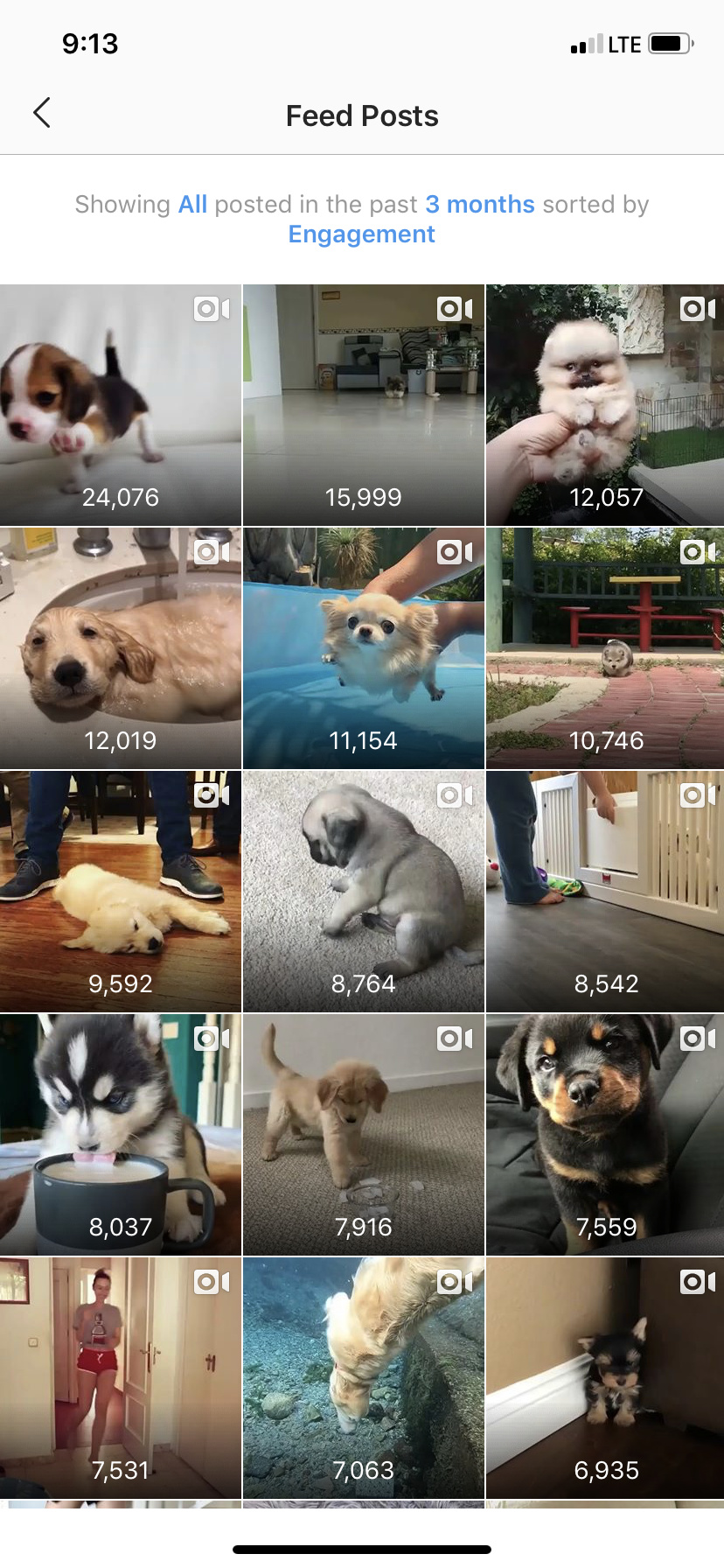Change the 'All' content type filter
The width and height of the screenshot is (724, 1568).
[192, 205]
